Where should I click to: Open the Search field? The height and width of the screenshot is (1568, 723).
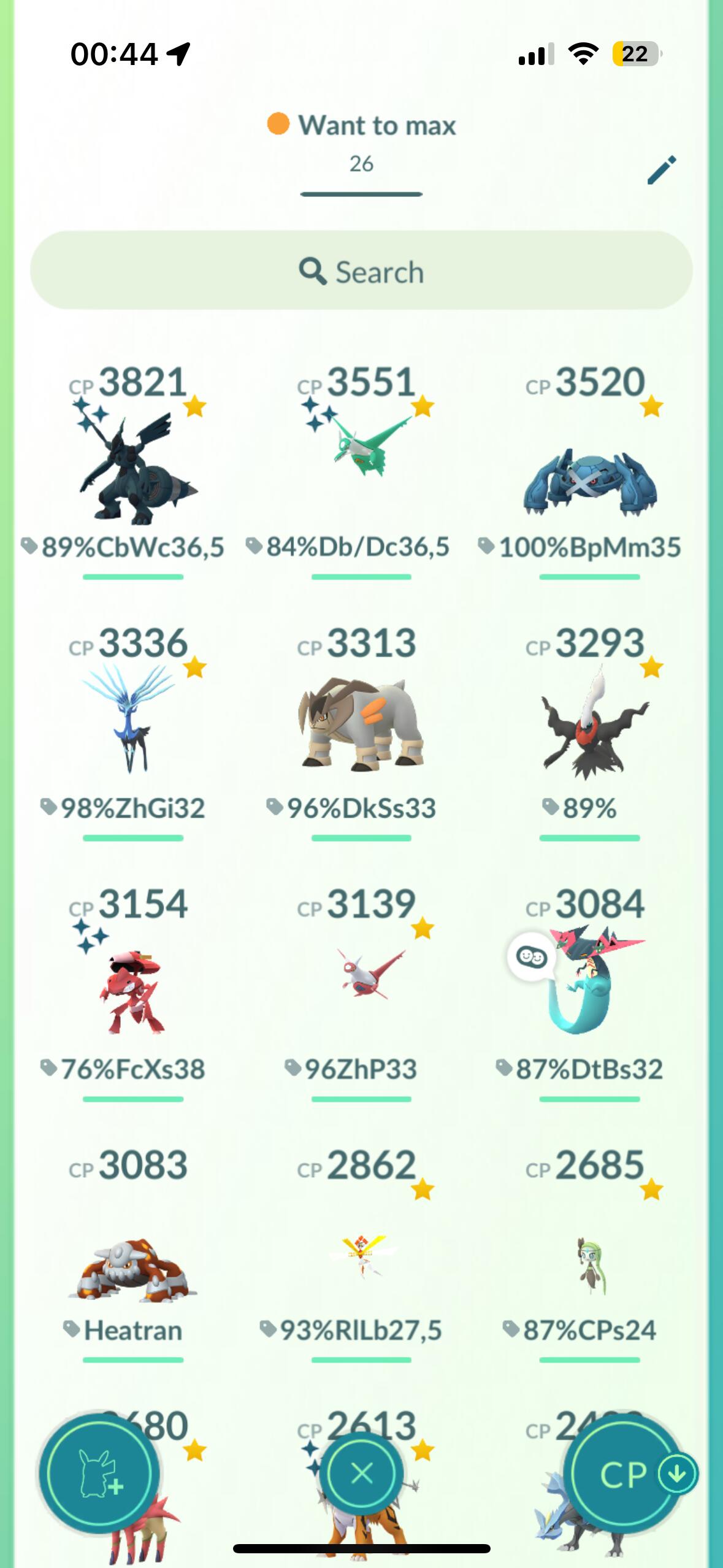[361, 271]
